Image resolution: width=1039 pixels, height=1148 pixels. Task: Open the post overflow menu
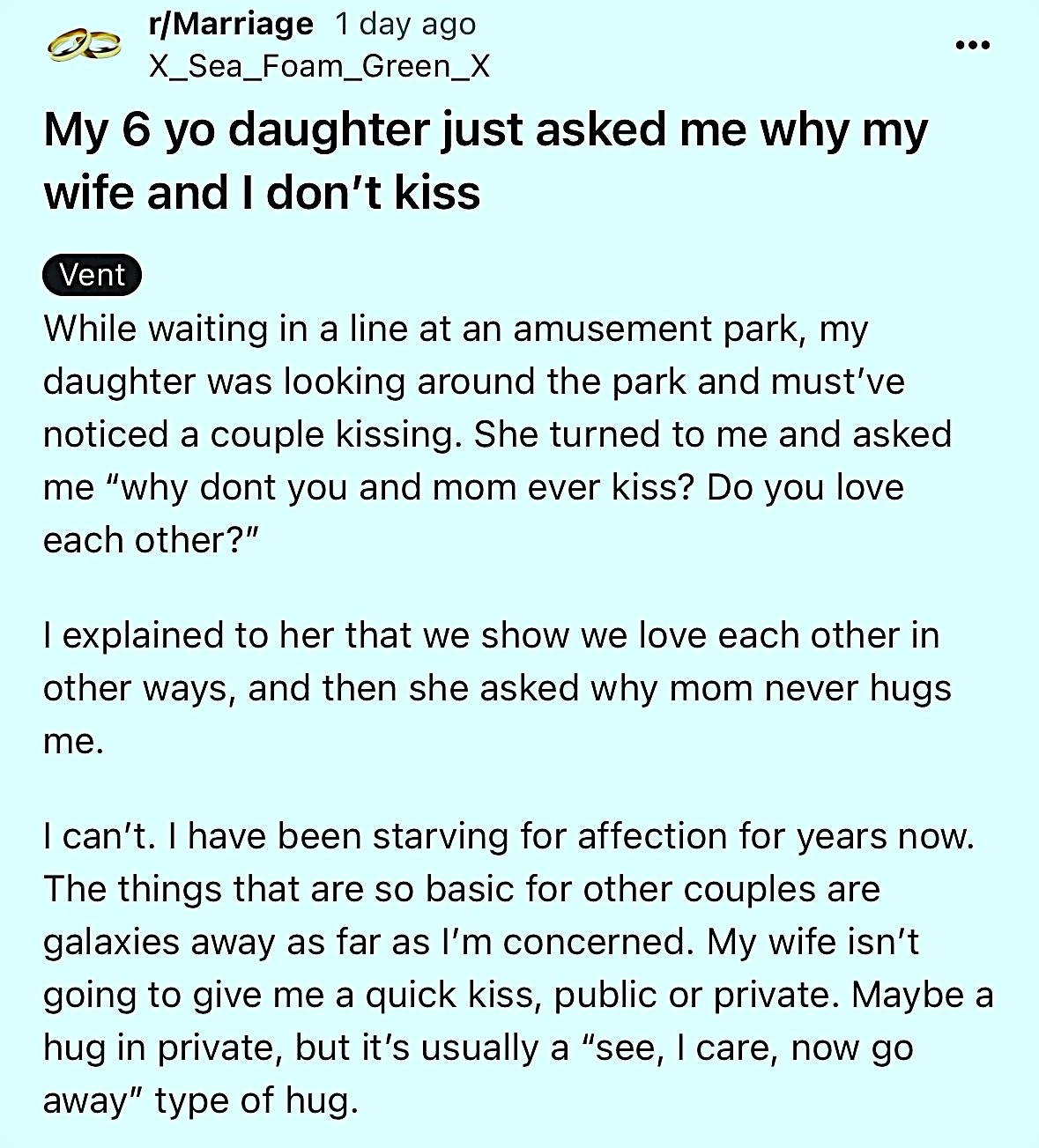coord(972,45)
